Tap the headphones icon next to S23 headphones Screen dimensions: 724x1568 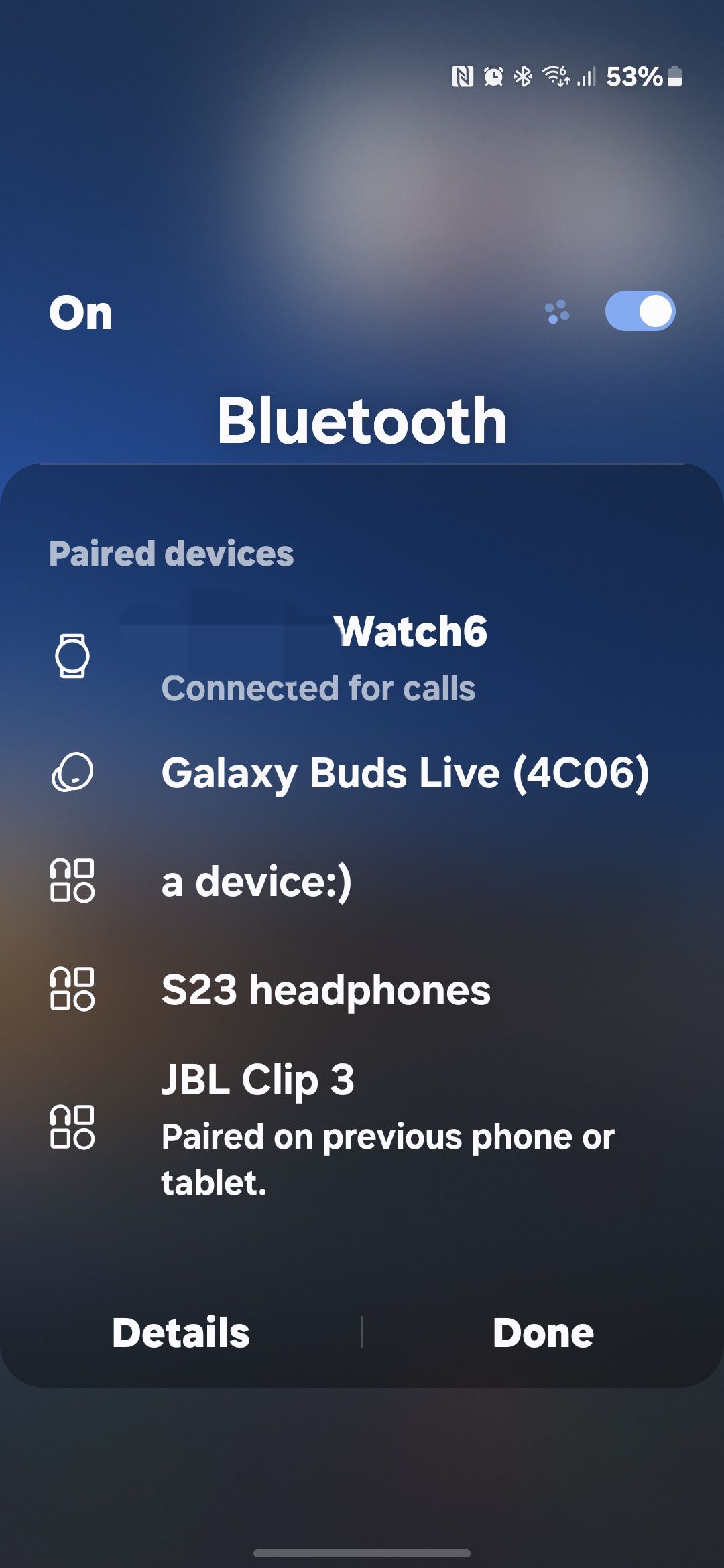click(72, 990)
